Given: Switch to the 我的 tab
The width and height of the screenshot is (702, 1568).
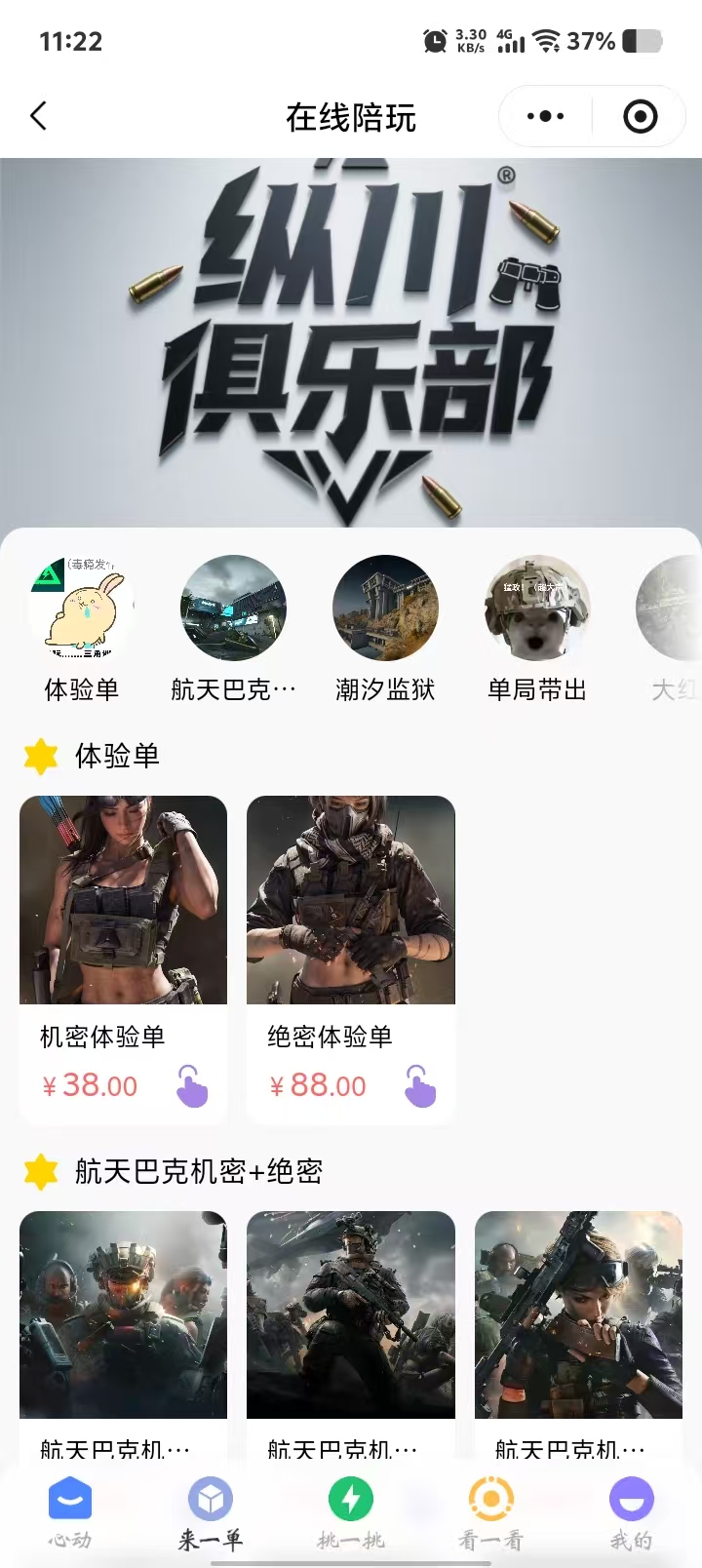Looking at the screenshot, I should pos(632,1513).
